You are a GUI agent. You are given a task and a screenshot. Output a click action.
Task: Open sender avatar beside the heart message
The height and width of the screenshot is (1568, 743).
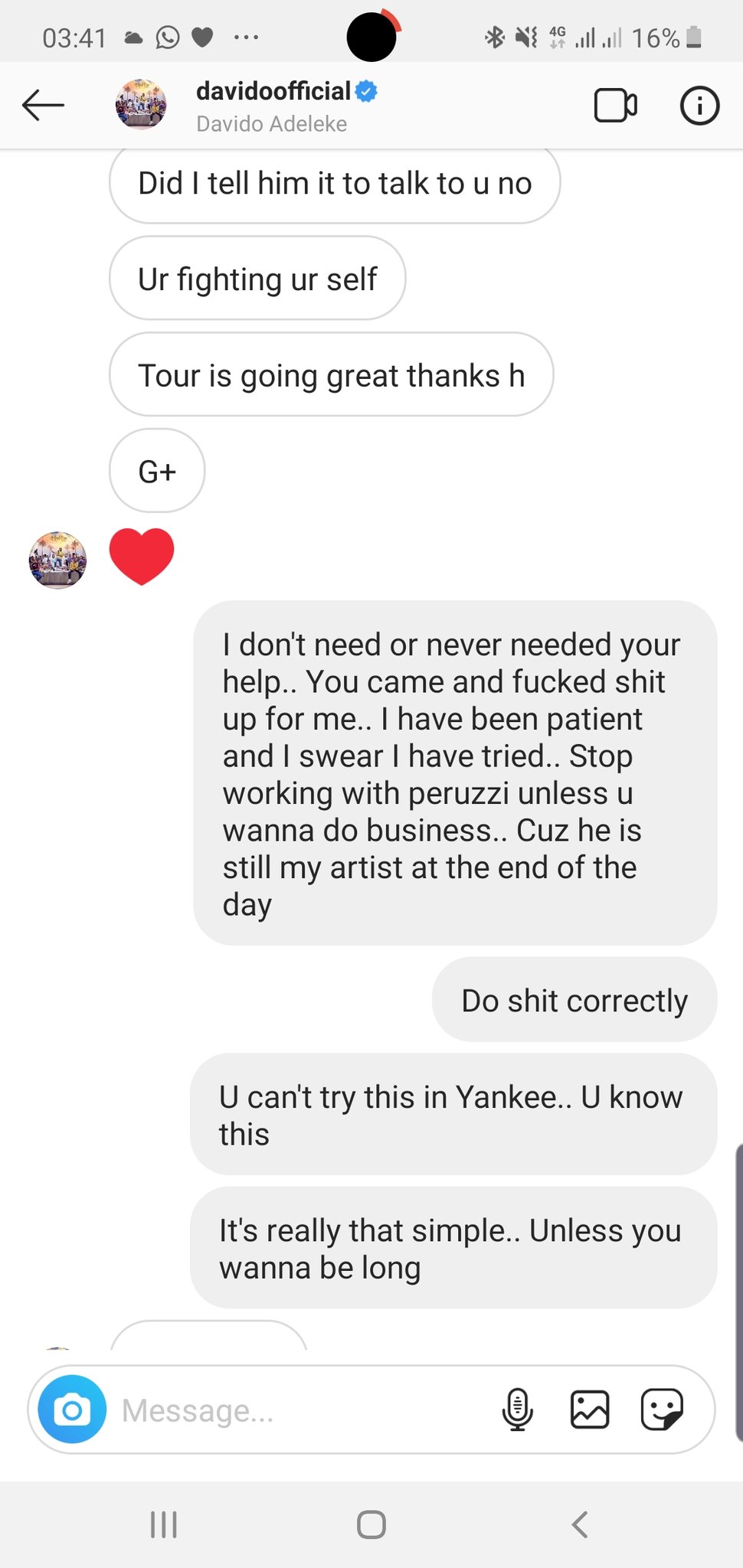pyautogui.click(x=57, y=560)
